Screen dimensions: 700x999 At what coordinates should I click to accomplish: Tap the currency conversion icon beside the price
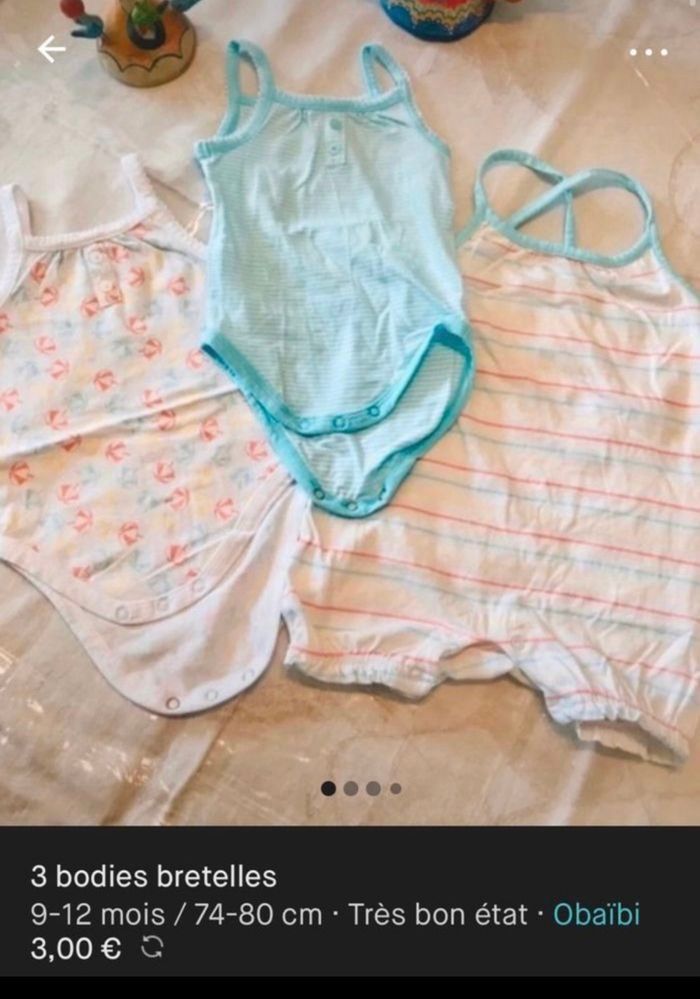click(x=152, y=948)
